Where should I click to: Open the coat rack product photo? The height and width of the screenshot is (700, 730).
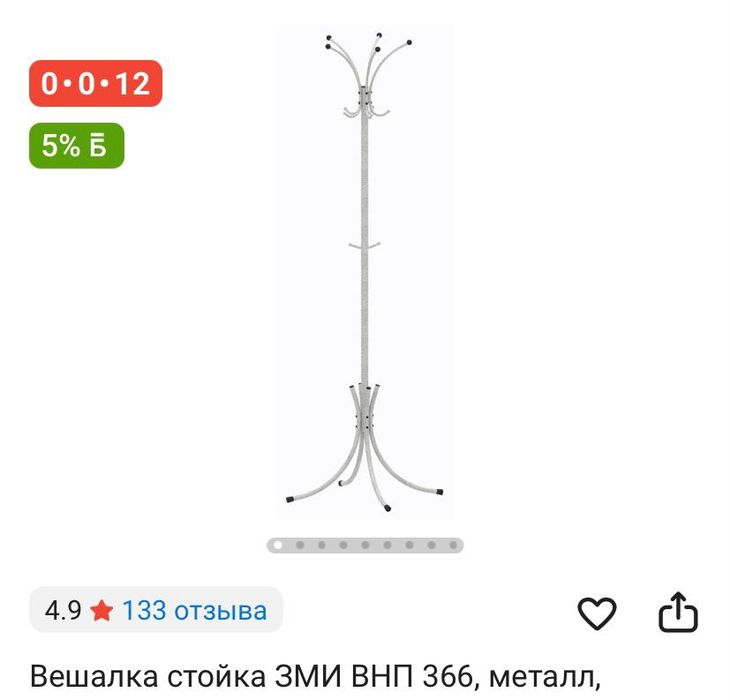365,270
